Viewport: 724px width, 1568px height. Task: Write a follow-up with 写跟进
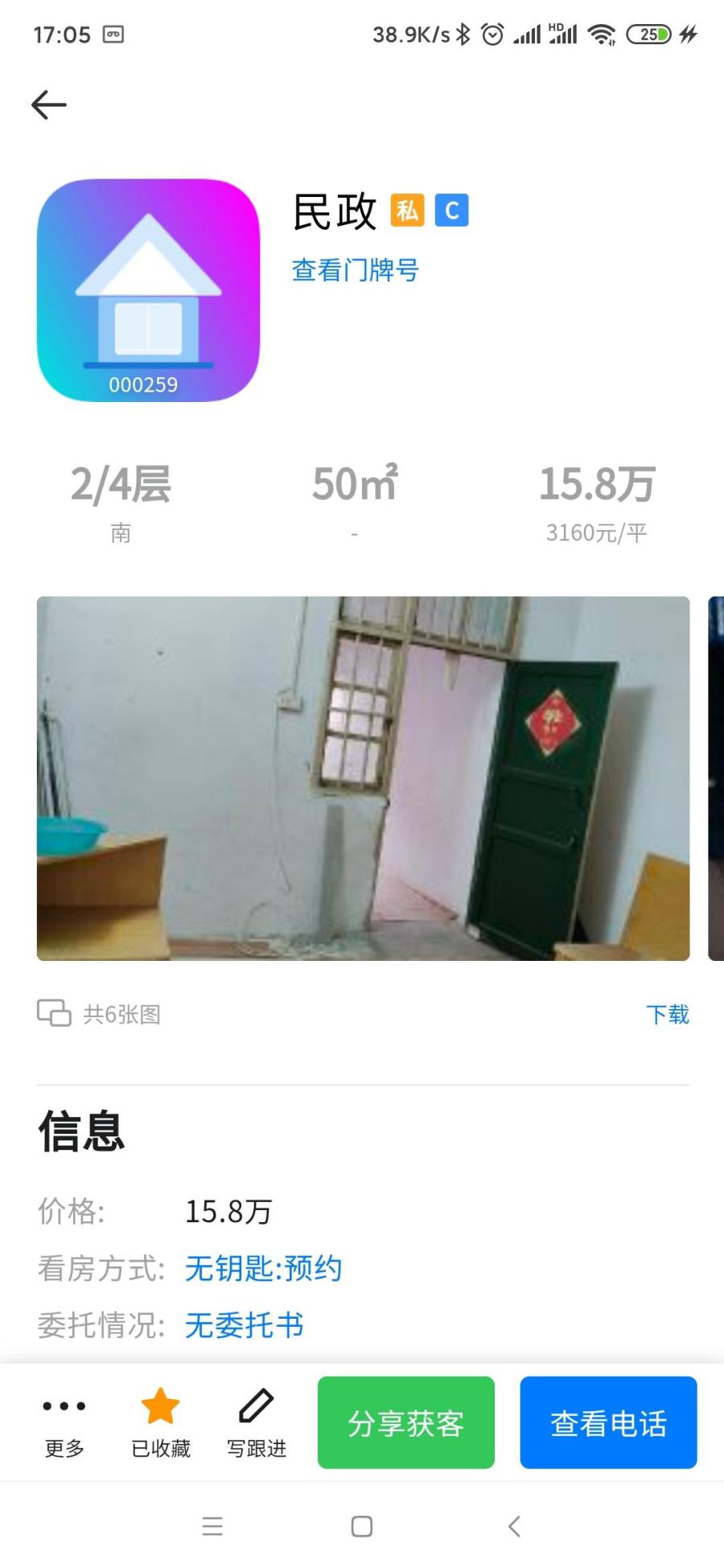(257, 1422)
